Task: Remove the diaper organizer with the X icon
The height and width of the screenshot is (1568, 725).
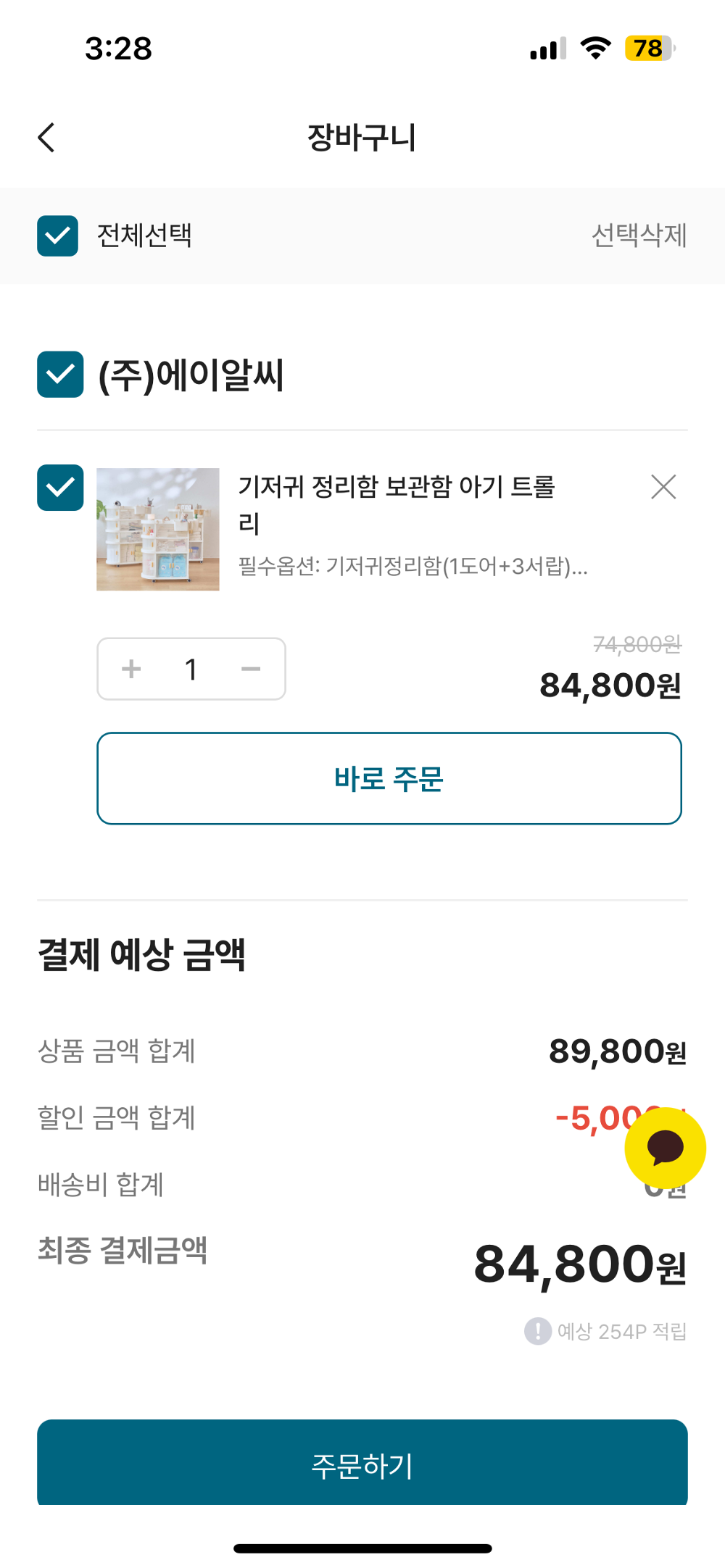Action: click(663, 488)
